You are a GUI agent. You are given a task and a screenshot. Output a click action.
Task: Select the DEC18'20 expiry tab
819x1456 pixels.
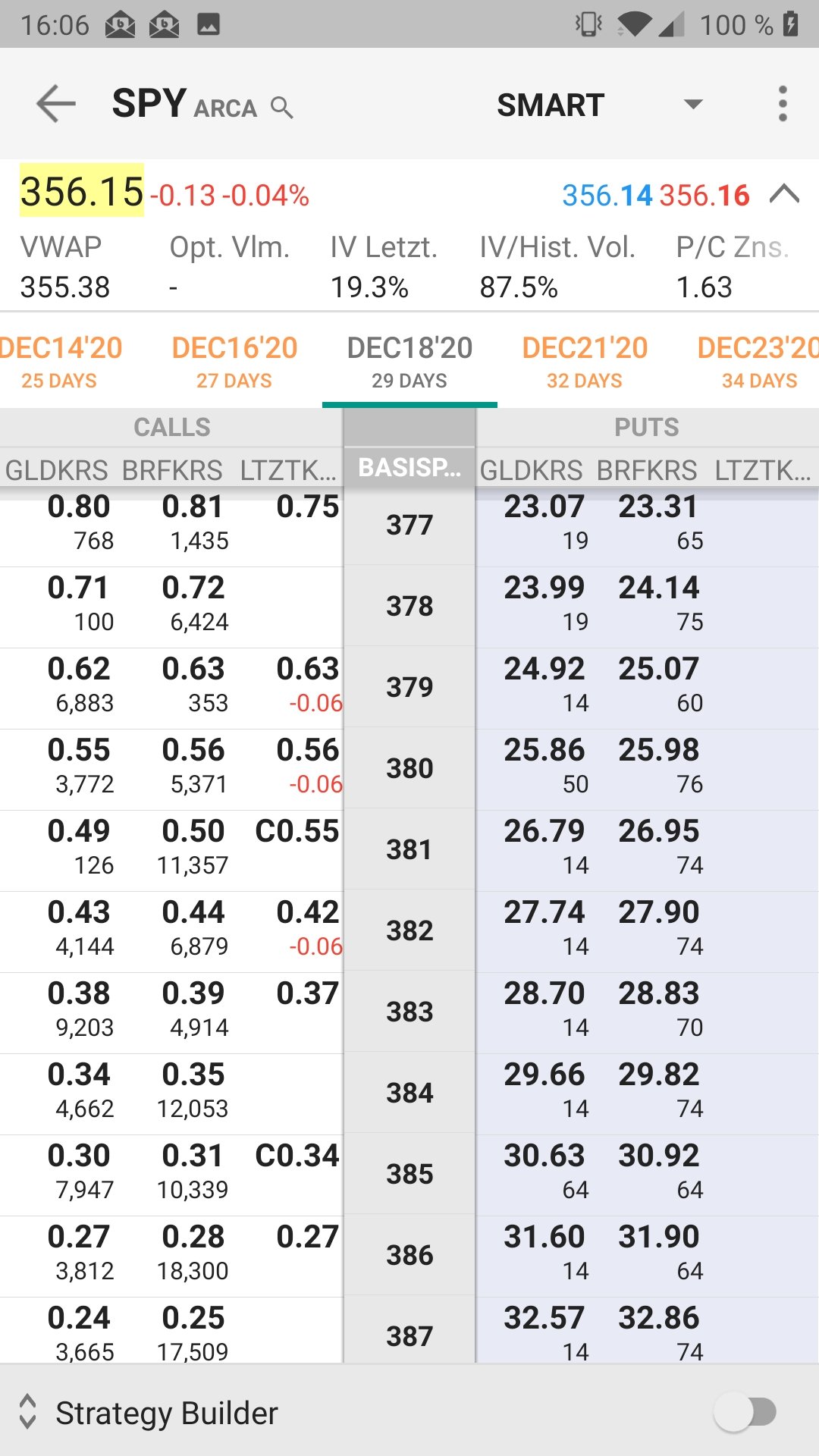tap(409, 360)
